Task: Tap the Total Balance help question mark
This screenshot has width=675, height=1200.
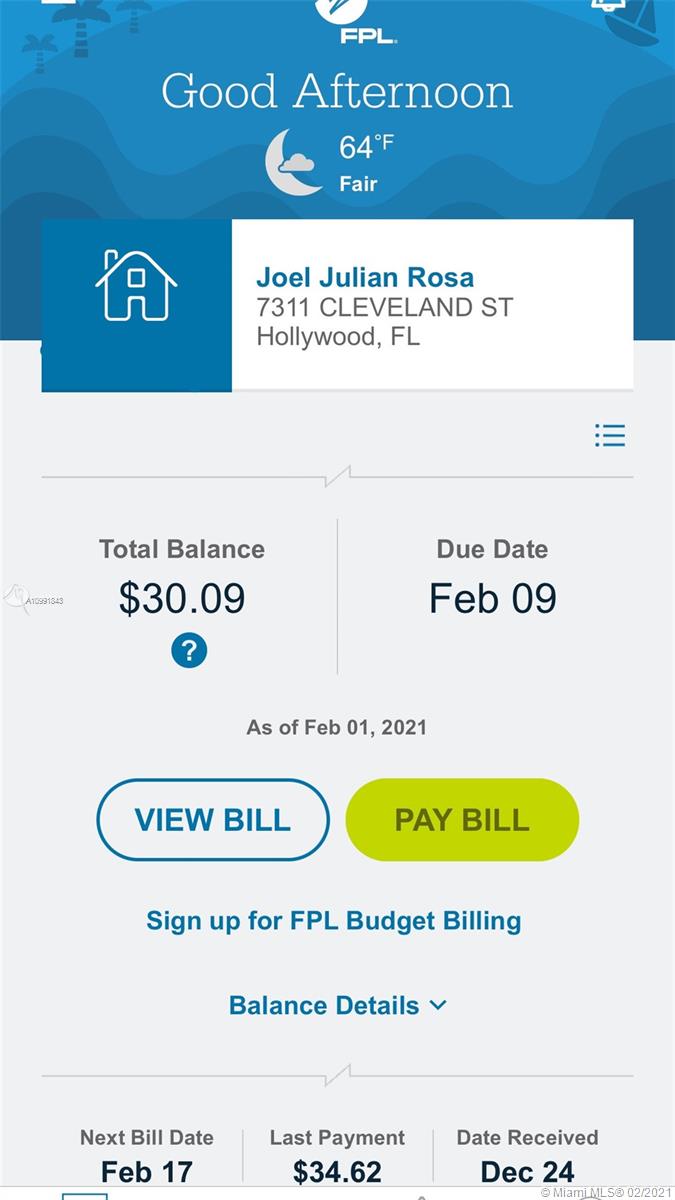Action: [188, 651]
